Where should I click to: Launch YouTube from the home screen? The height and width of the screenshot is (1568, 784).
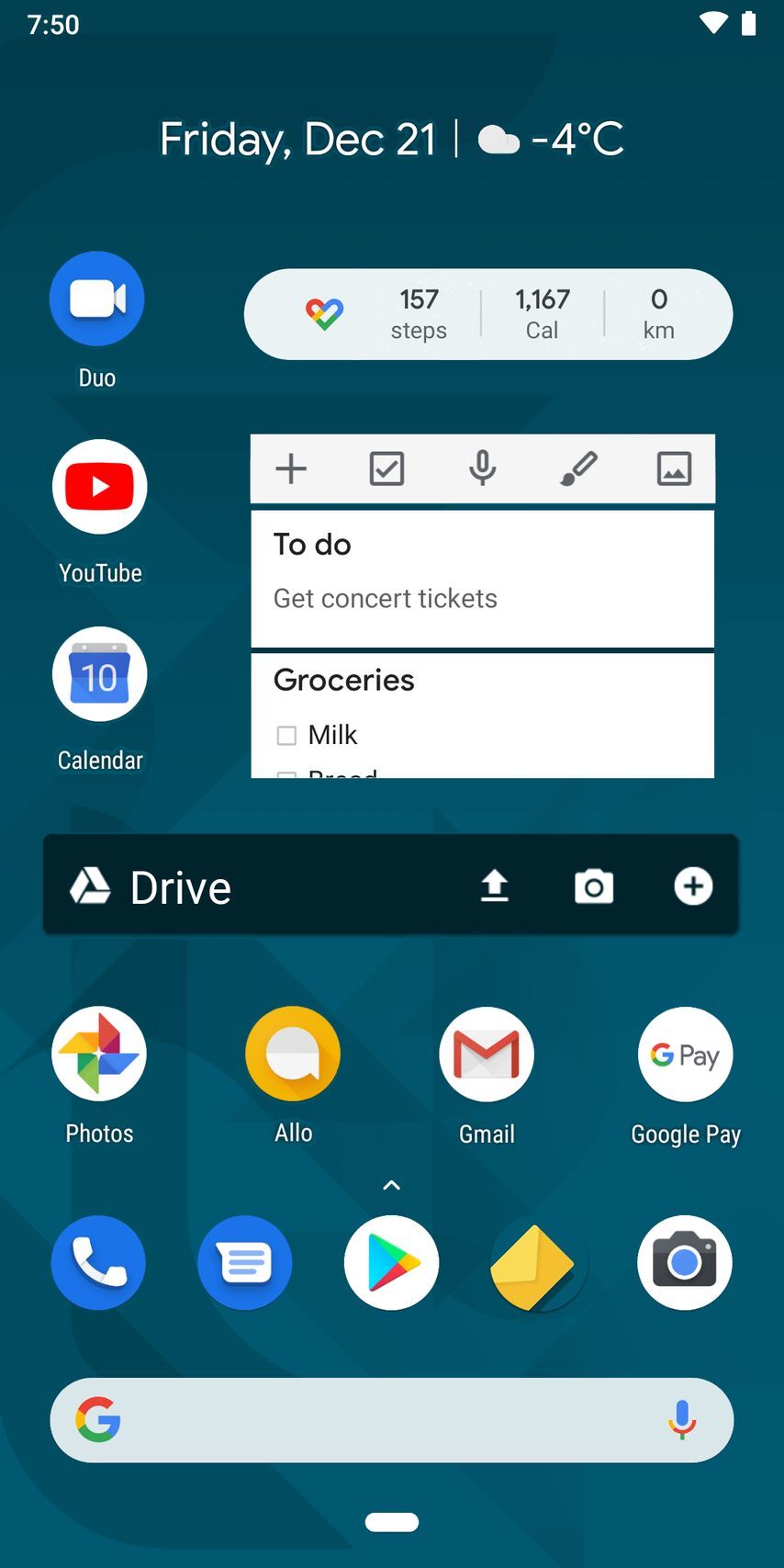[x=99, y=487]
